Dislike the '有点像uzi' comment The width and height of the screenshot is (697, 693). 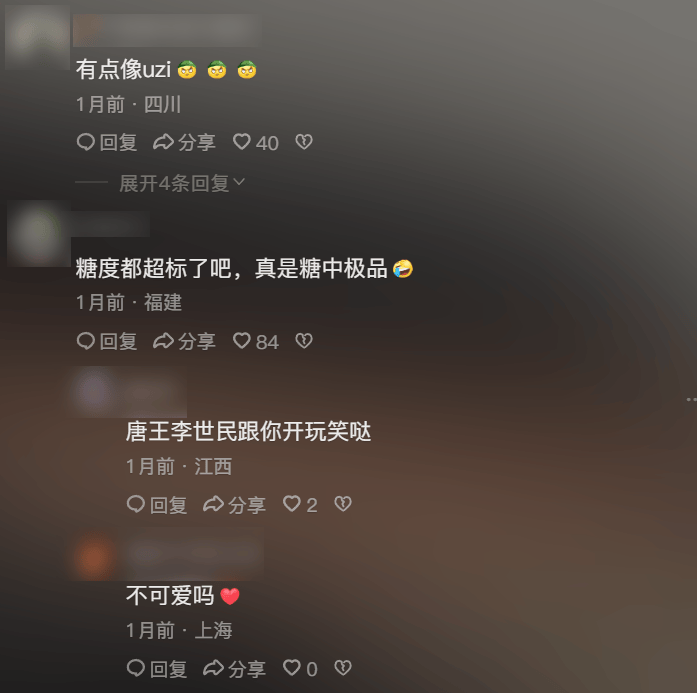tap(304, 142)
